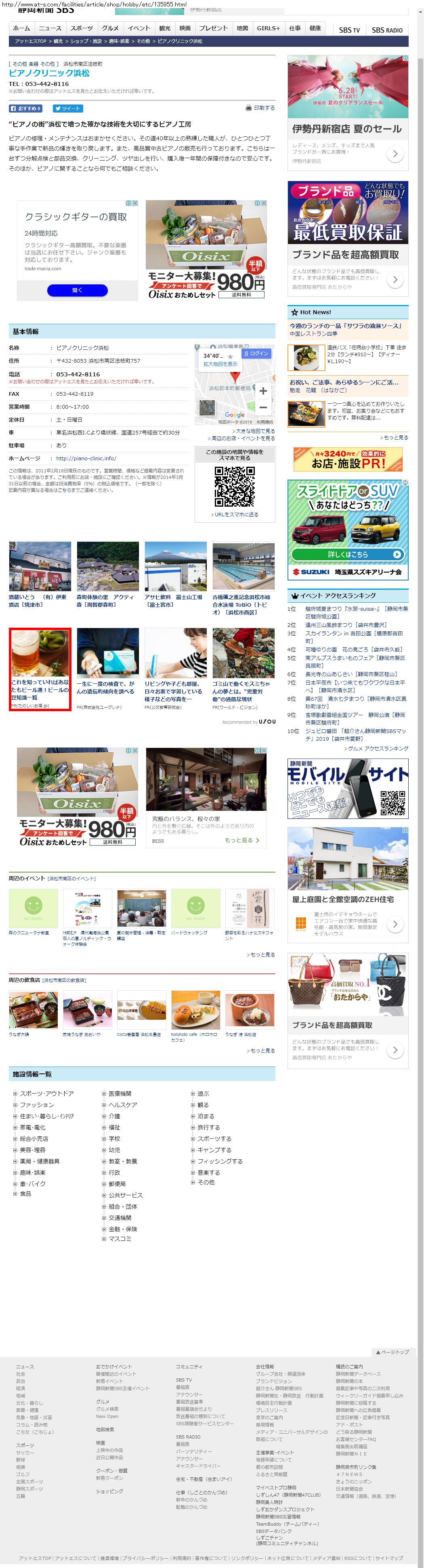
Task: Open 伊勢丹新宿店 夏のセール ad arrow
Action: click(395, 154)
